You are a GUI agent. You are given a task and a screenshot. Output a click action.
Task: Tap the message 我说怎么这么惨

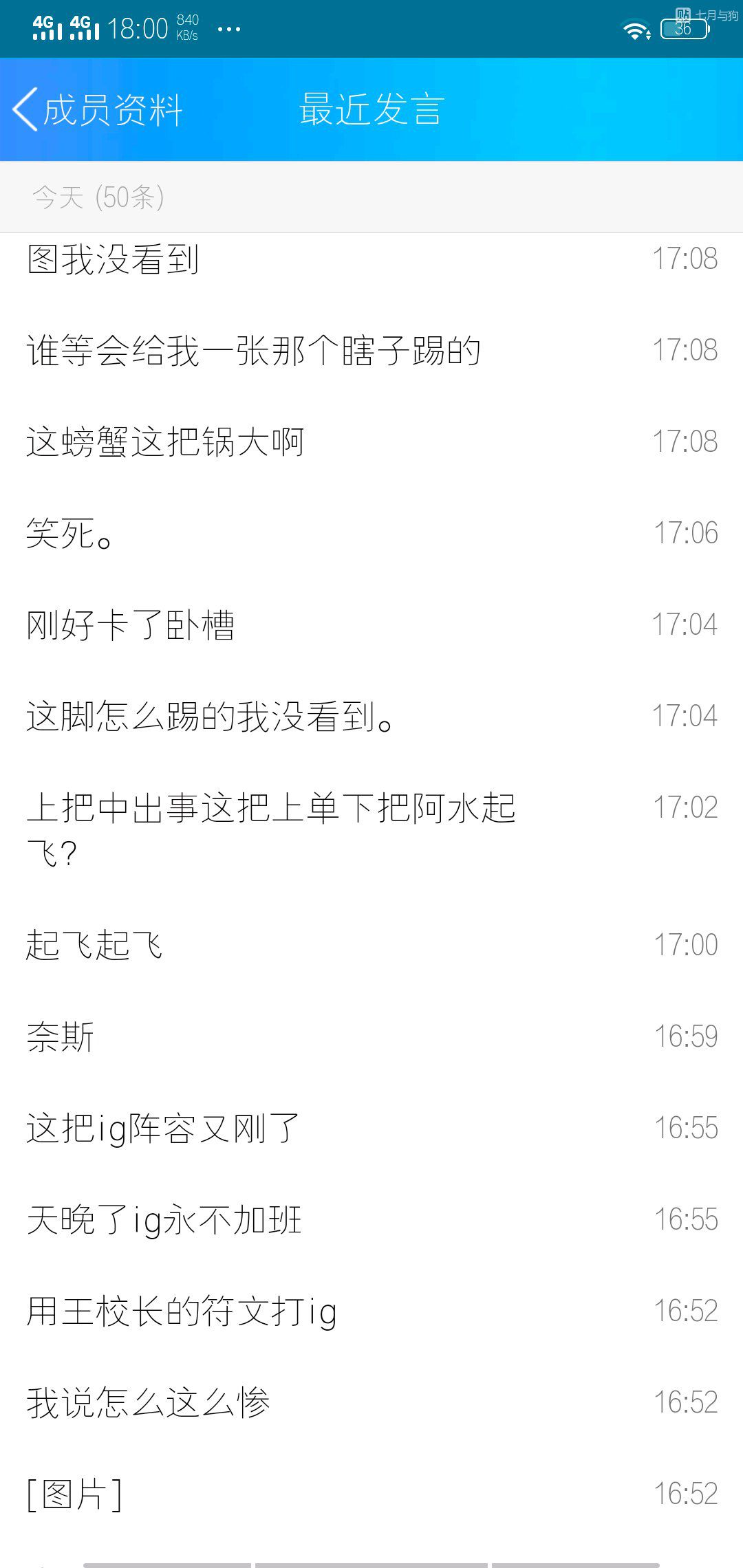click(x=371, y=1402)
